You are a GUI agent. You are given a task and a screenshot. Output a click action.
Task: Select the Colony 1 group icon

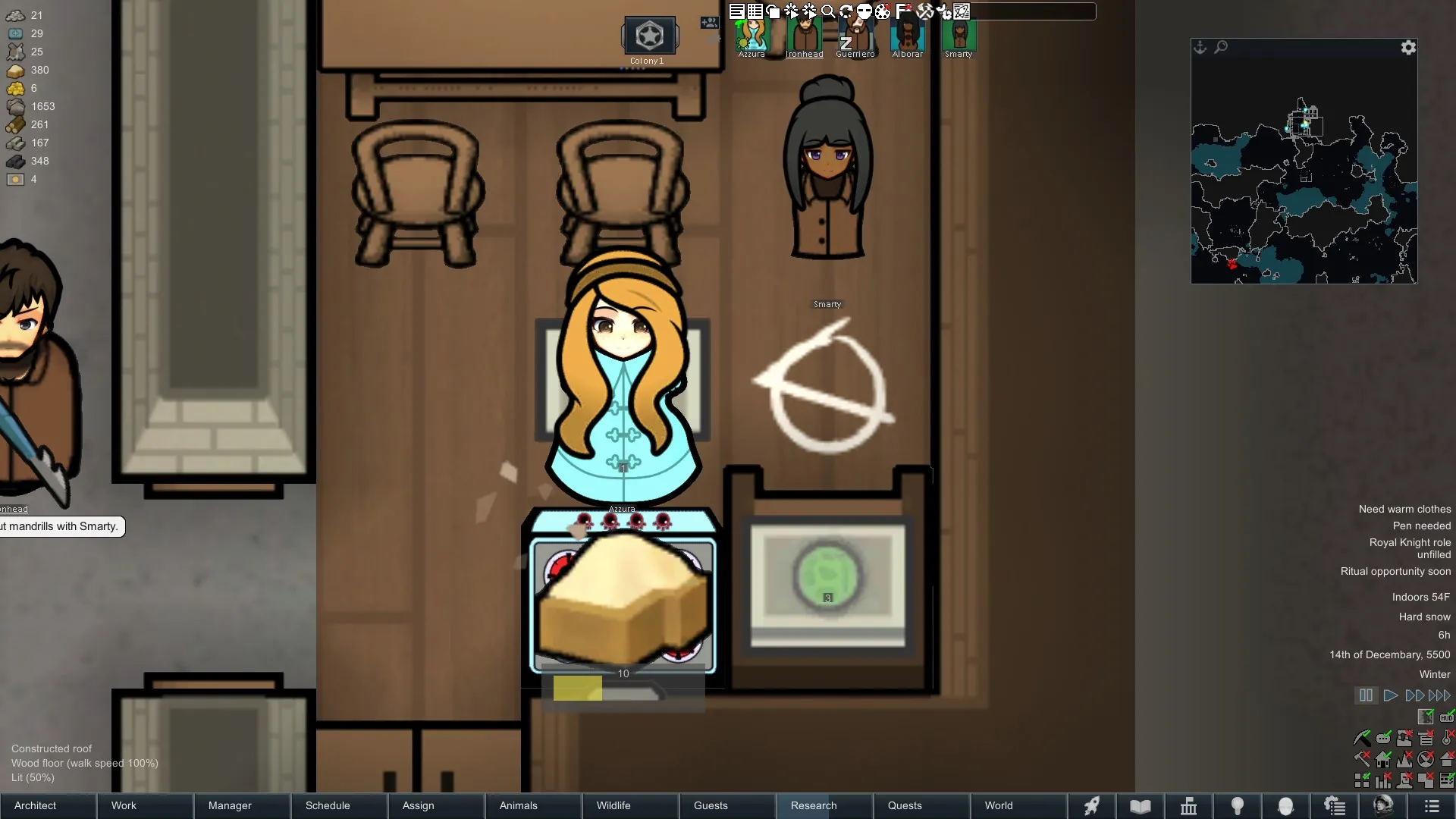point(649,36)
